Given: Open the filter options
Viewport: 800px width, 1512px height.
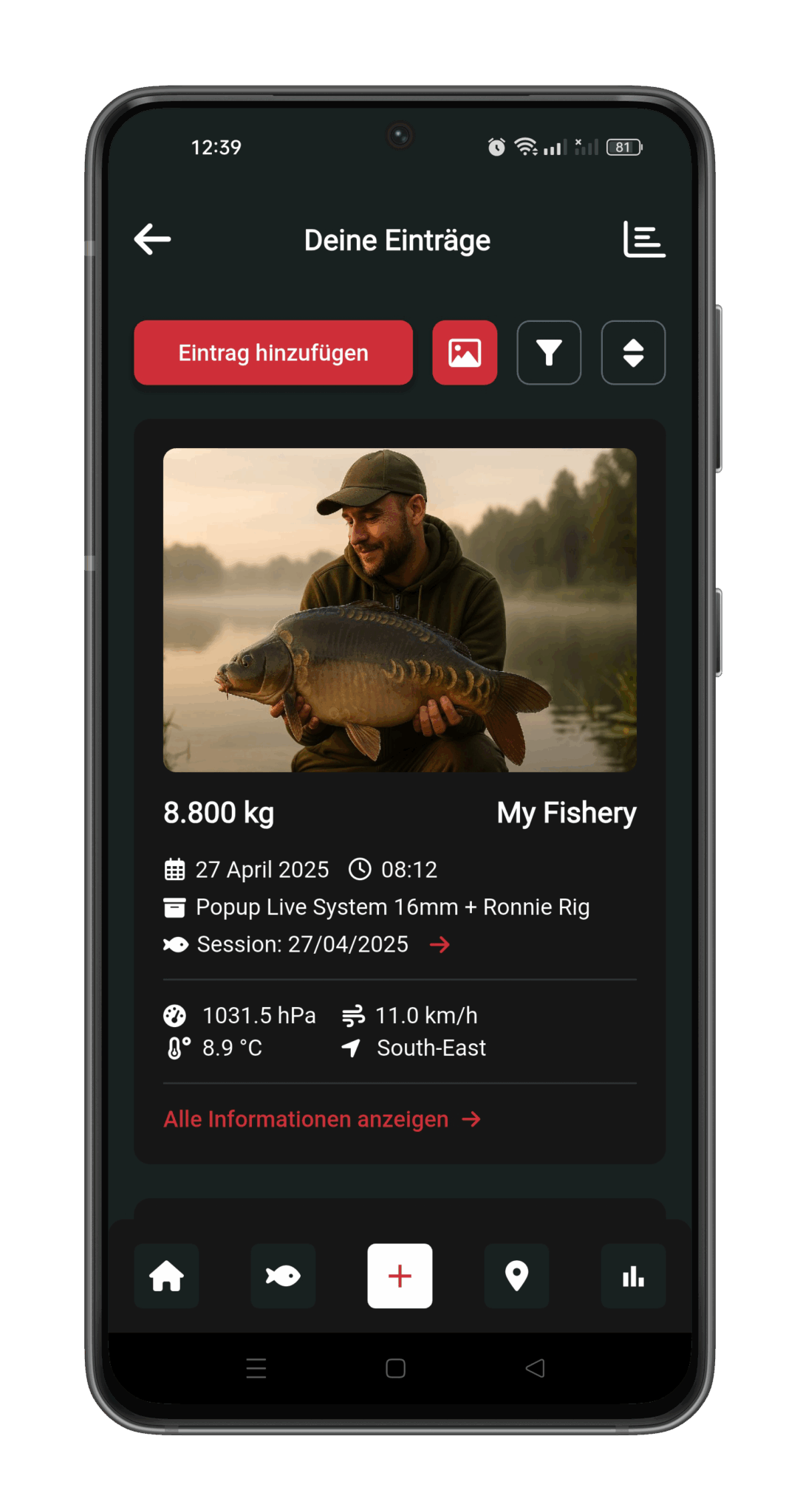Looking at the screenshot, I should click(549, 353).
